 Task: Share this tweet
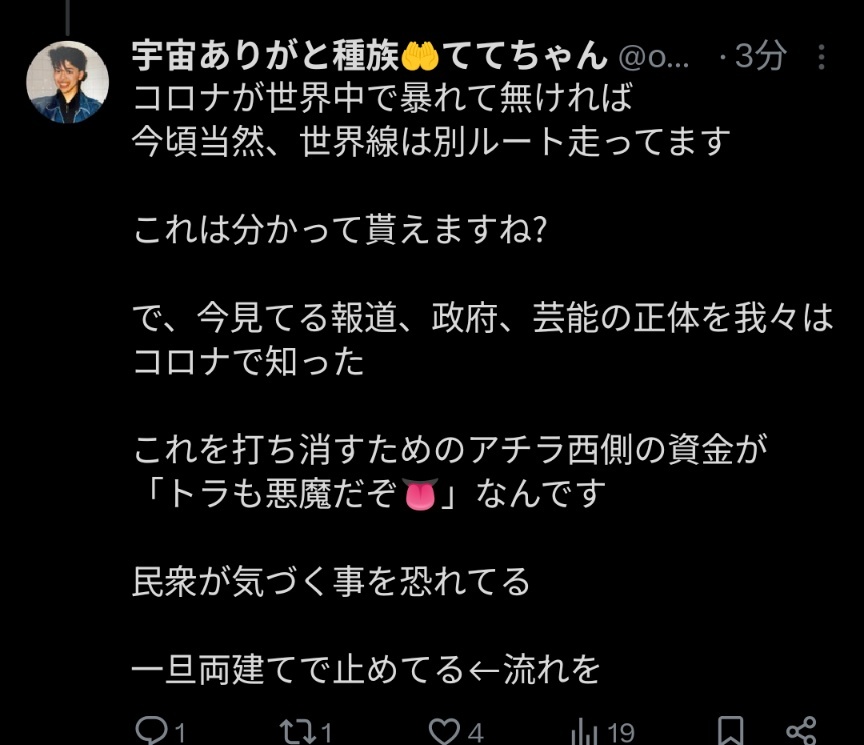pyautogui.click(x=802, y=730)
